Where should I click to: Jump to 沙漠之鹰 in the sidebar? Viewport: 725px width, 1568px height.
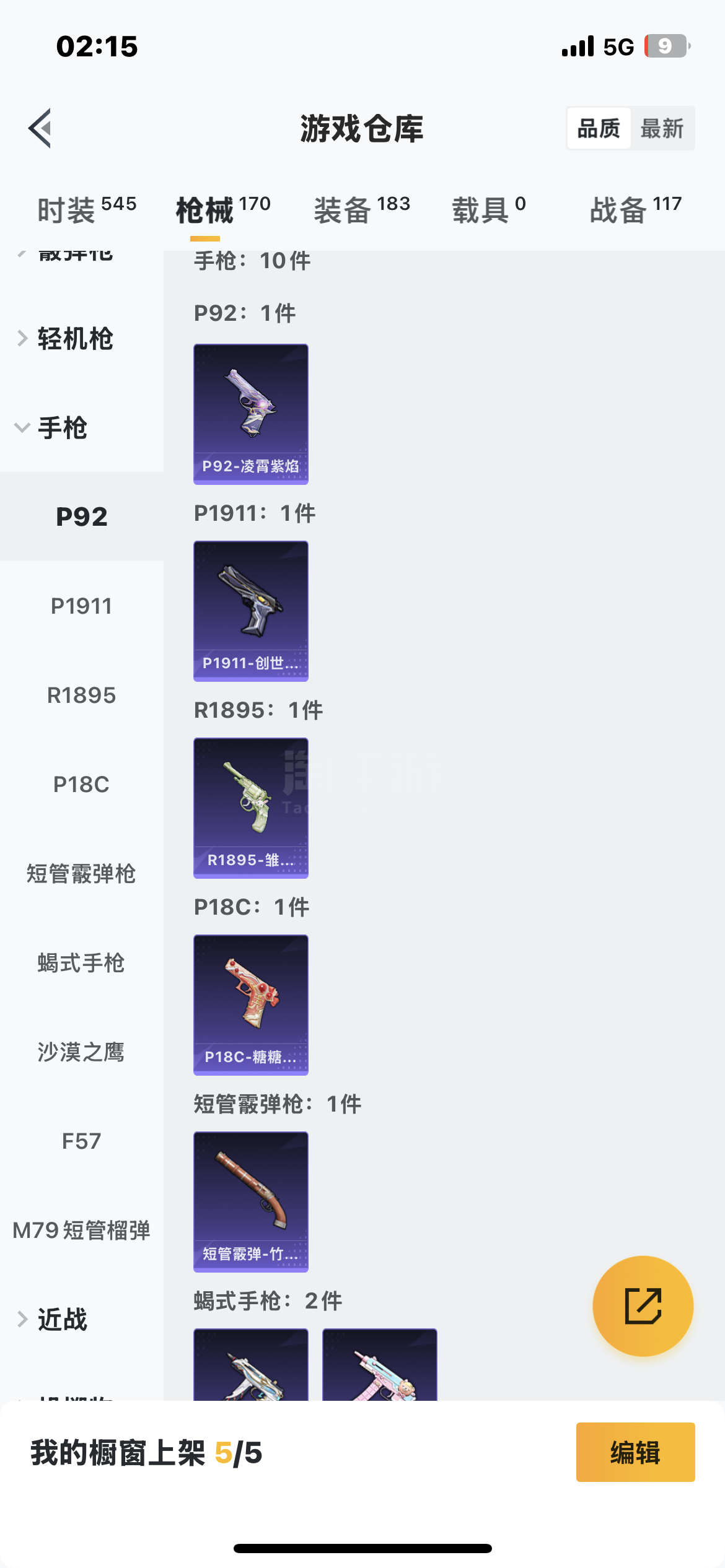click(x=81, y=1052)
